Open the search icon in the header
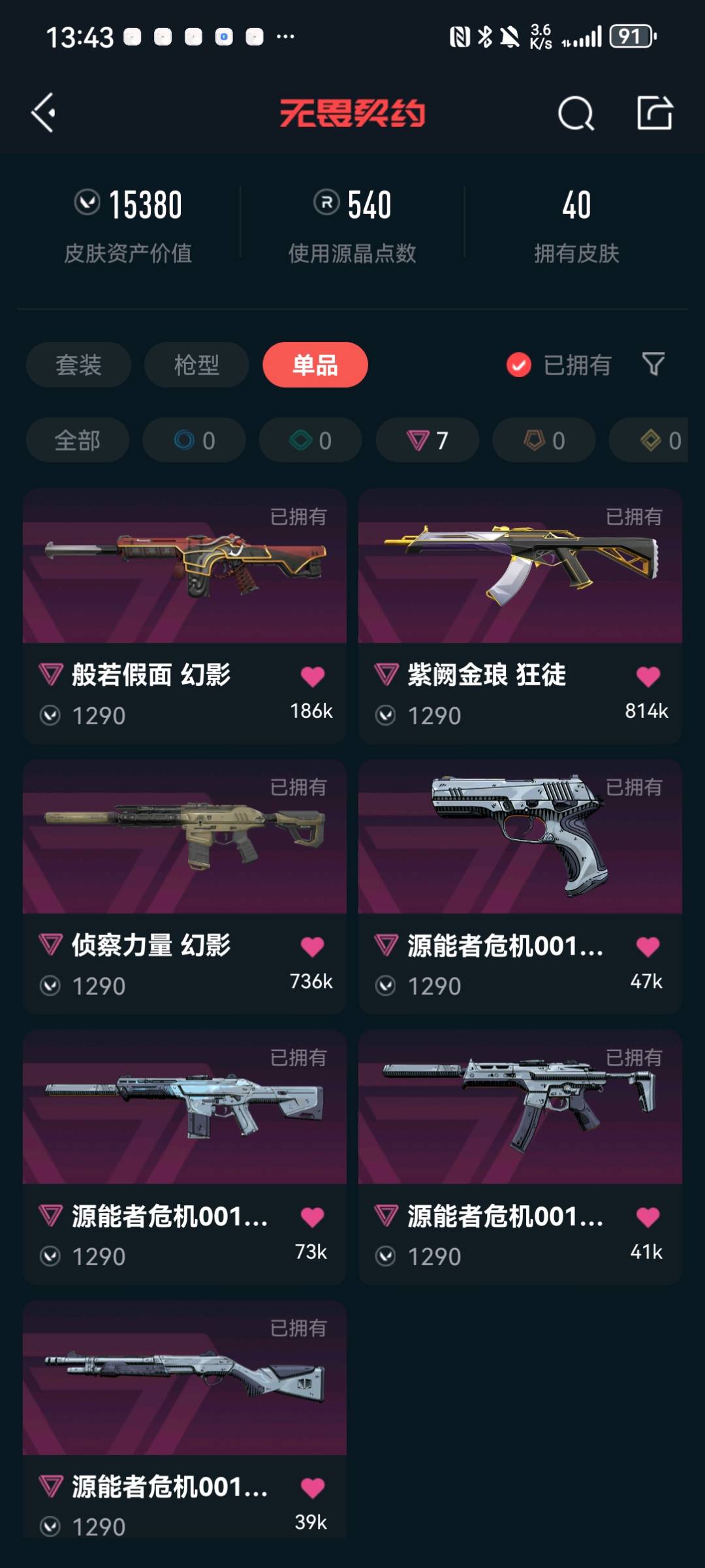 tap(576, 114)
